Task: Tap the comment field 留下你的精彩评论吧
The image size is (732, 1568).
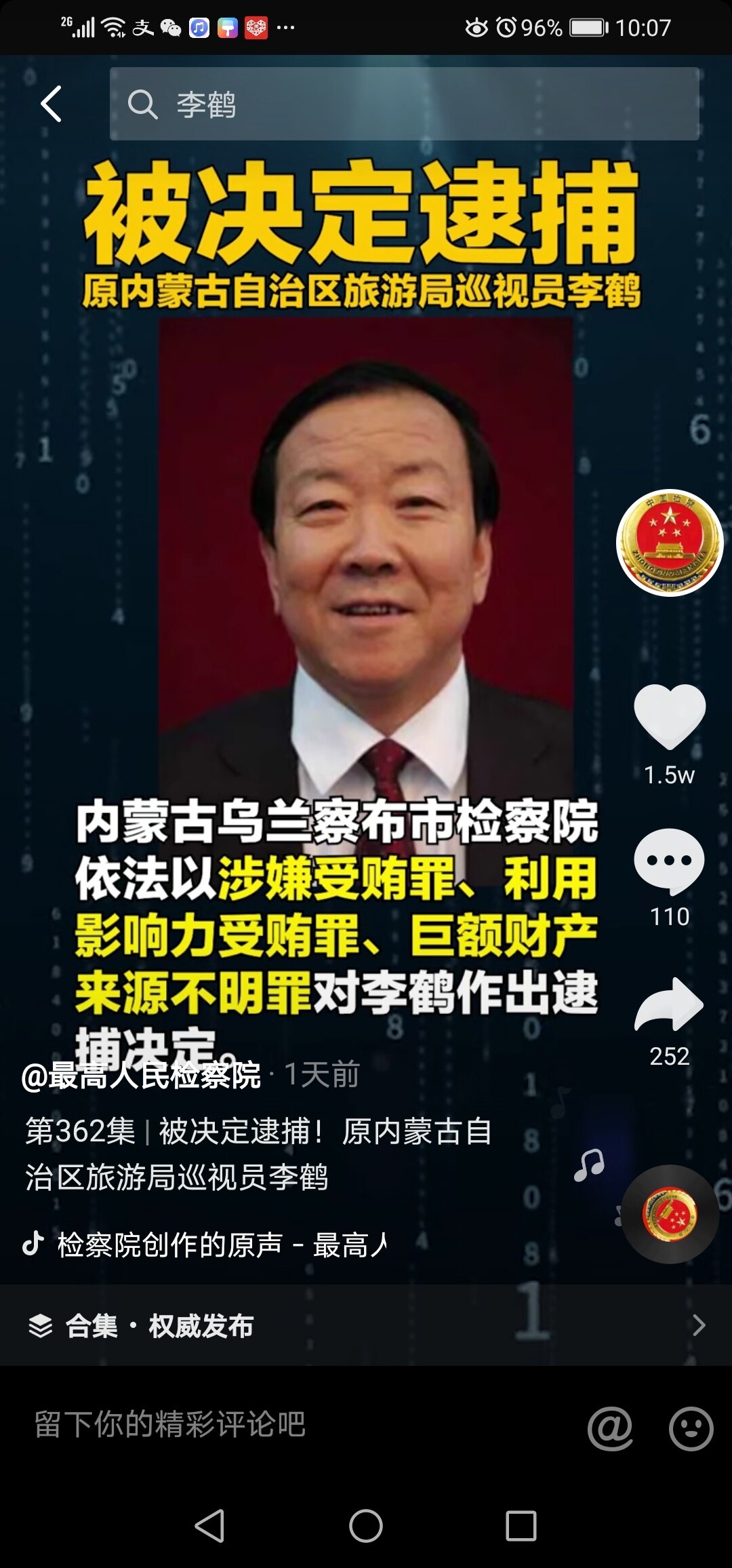Action: click(x=271, y=1424)
